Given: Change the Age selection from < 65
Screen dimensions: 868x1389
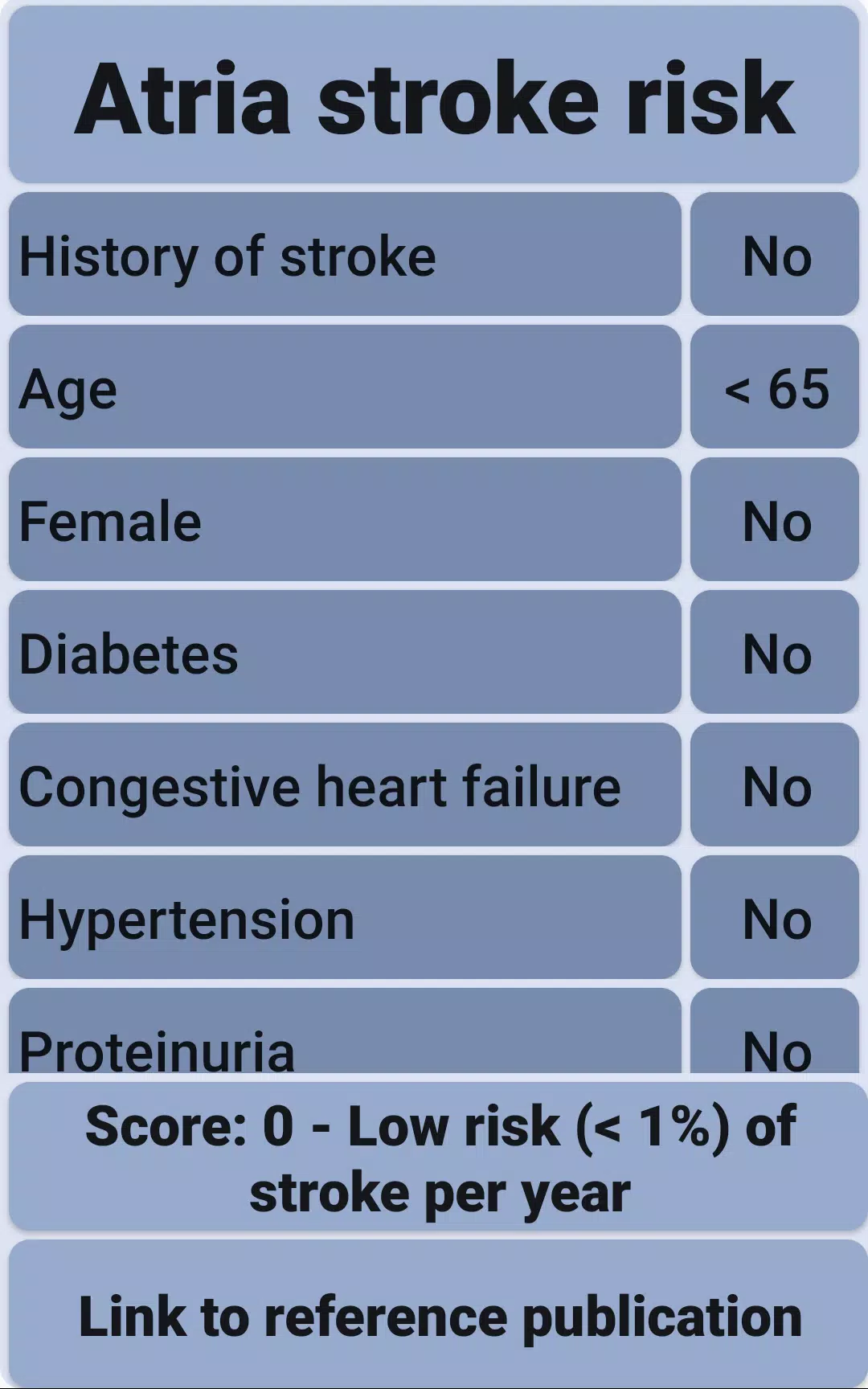Looking at the screenshot, I should 774,390.
